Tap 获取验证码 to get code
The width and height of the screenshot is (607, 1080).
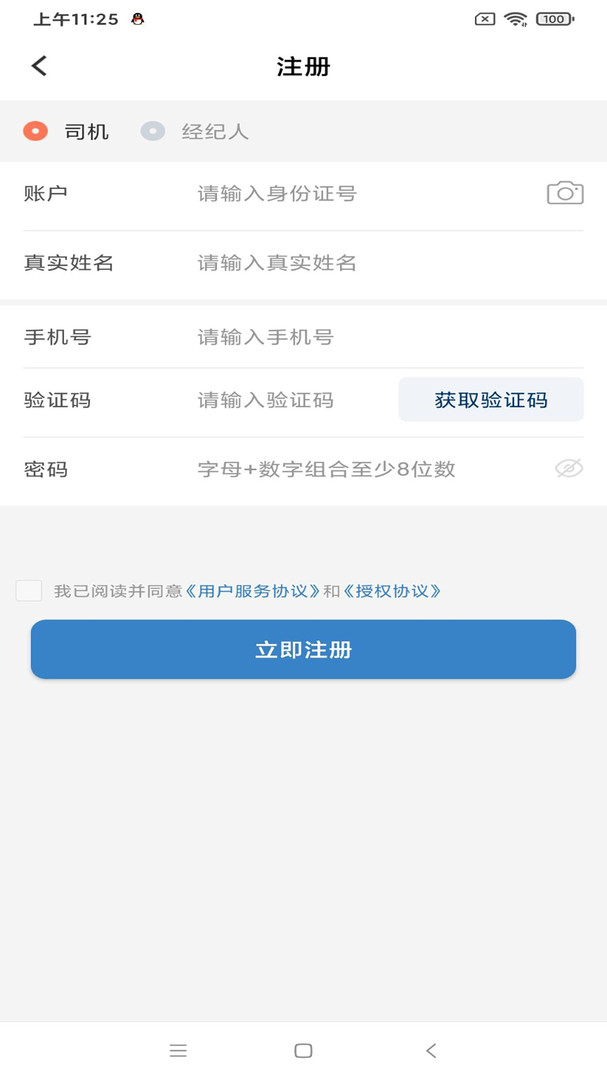pos(491,399)
